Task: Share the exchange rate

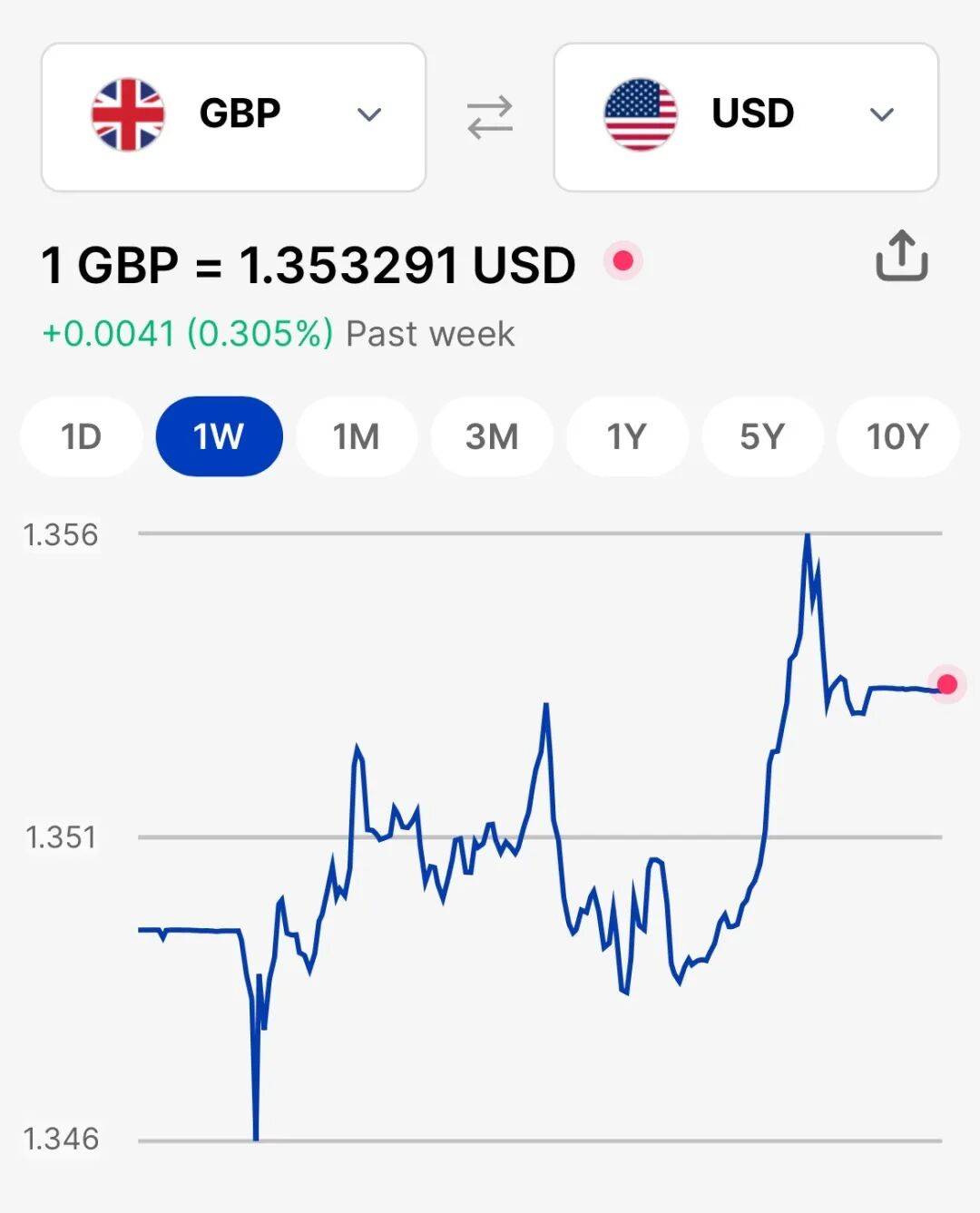Action: tap(901, 256)
